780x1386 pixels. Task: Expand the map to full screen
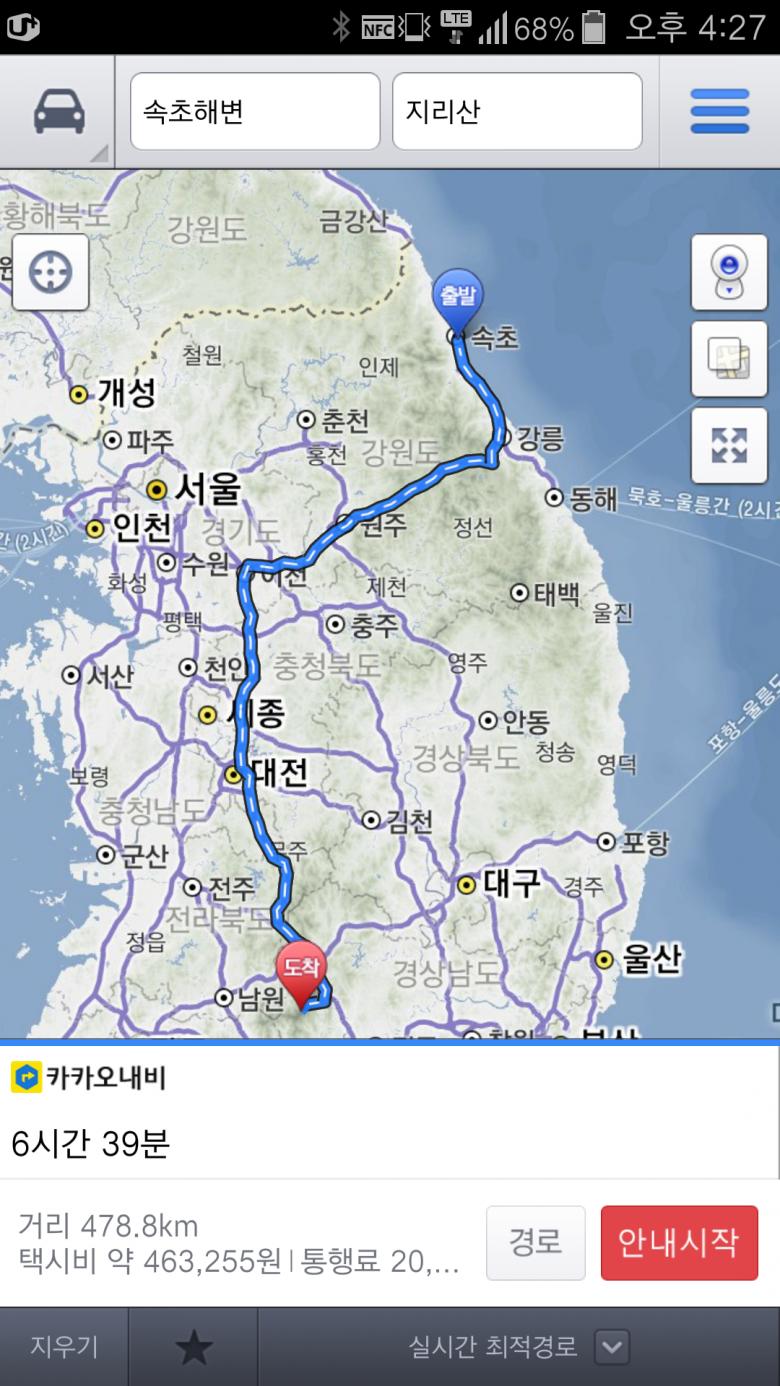[729, 445]
